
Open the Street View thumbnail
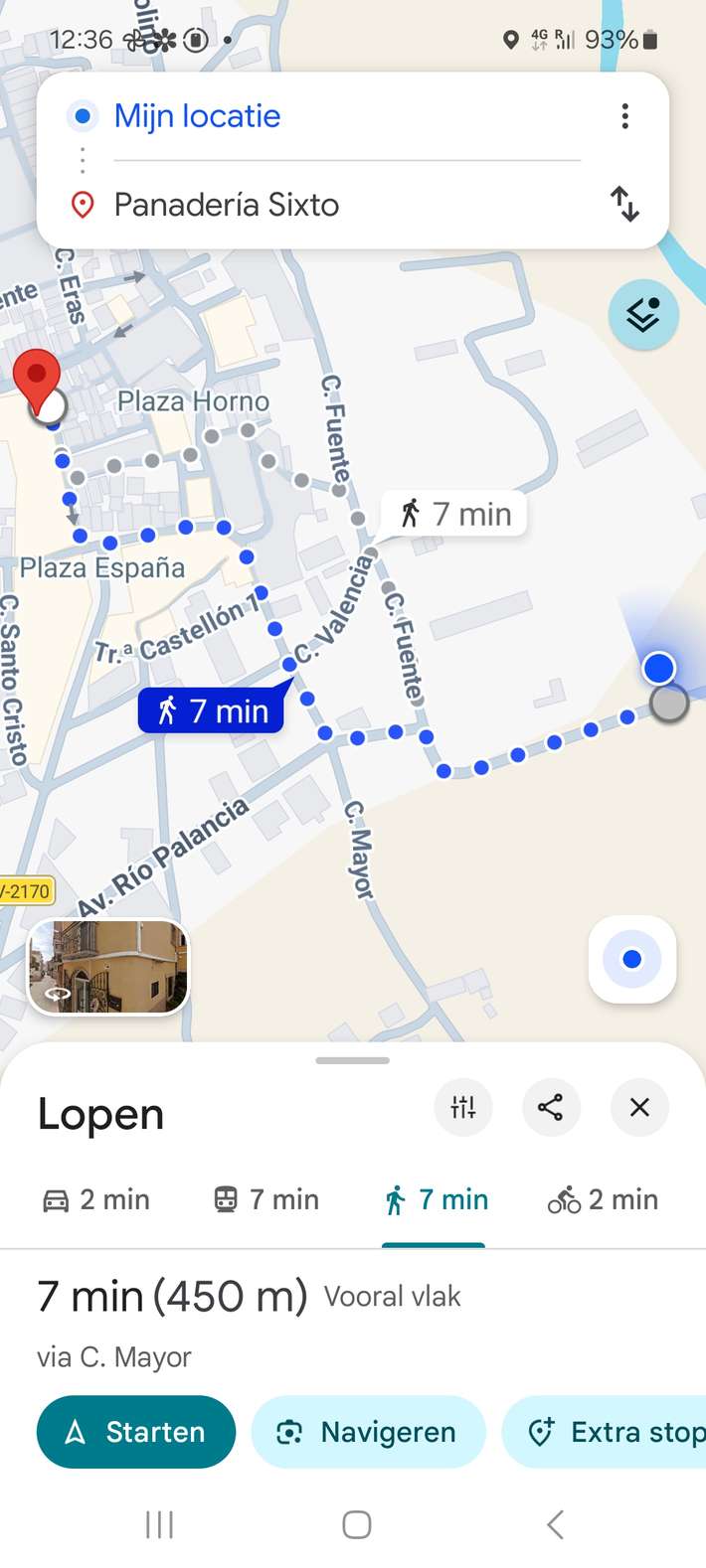108,967
